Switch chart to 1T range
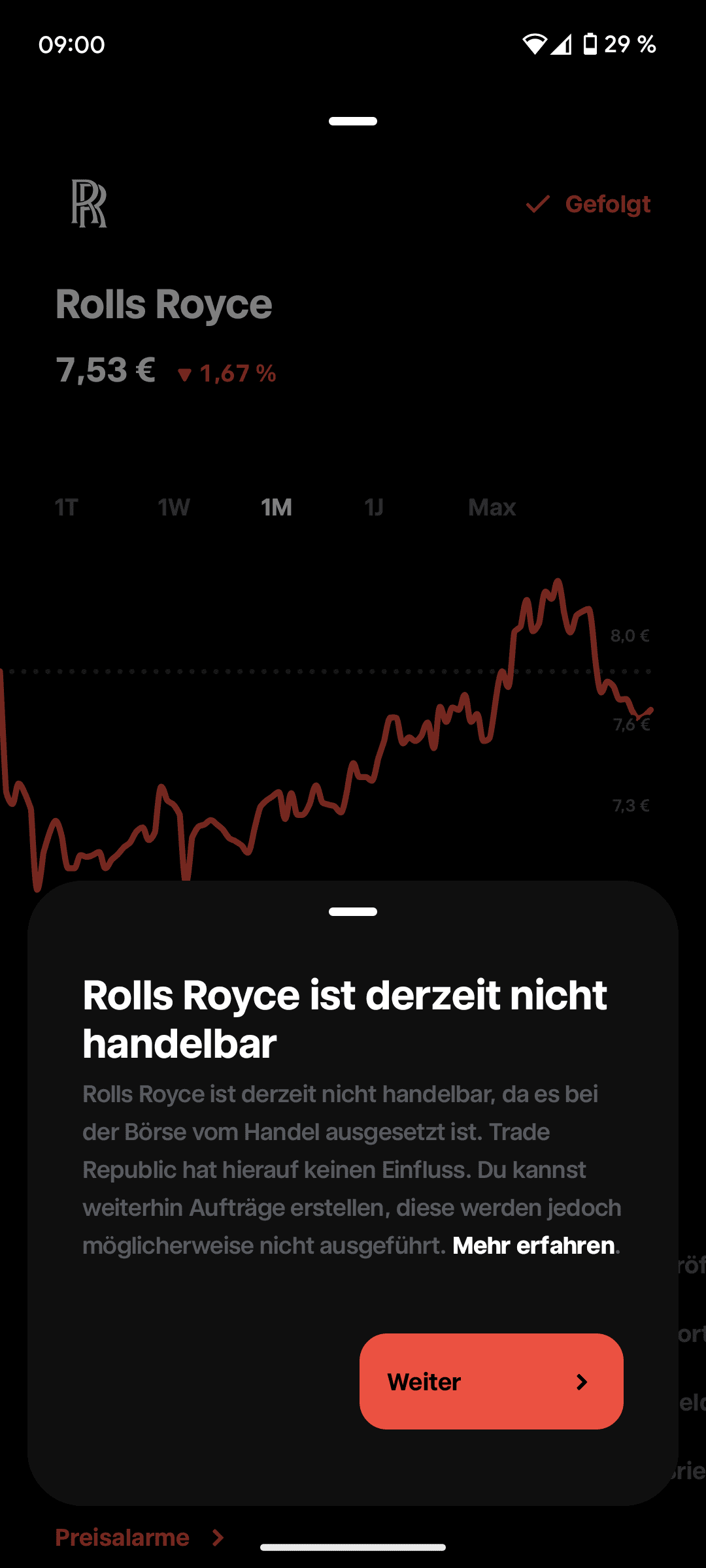 click(66, 508)
